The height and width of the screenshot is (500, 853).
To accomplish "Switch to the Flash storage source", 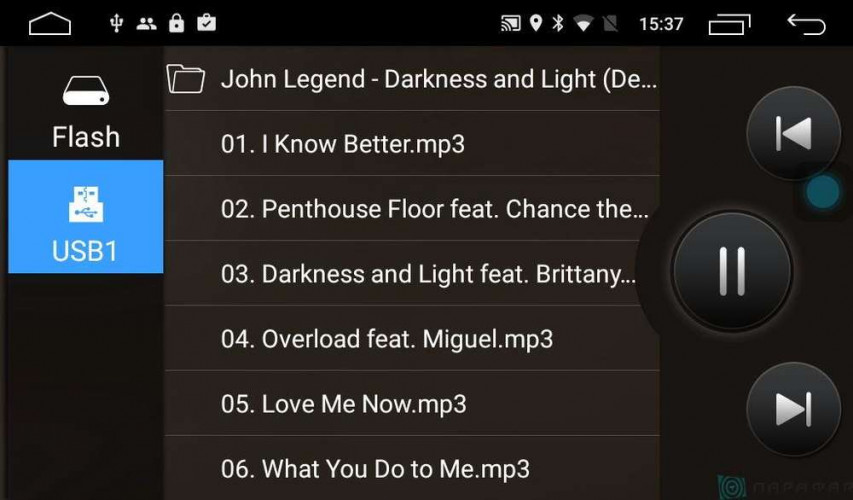I will pyautogui.click(x=85, y=110).
